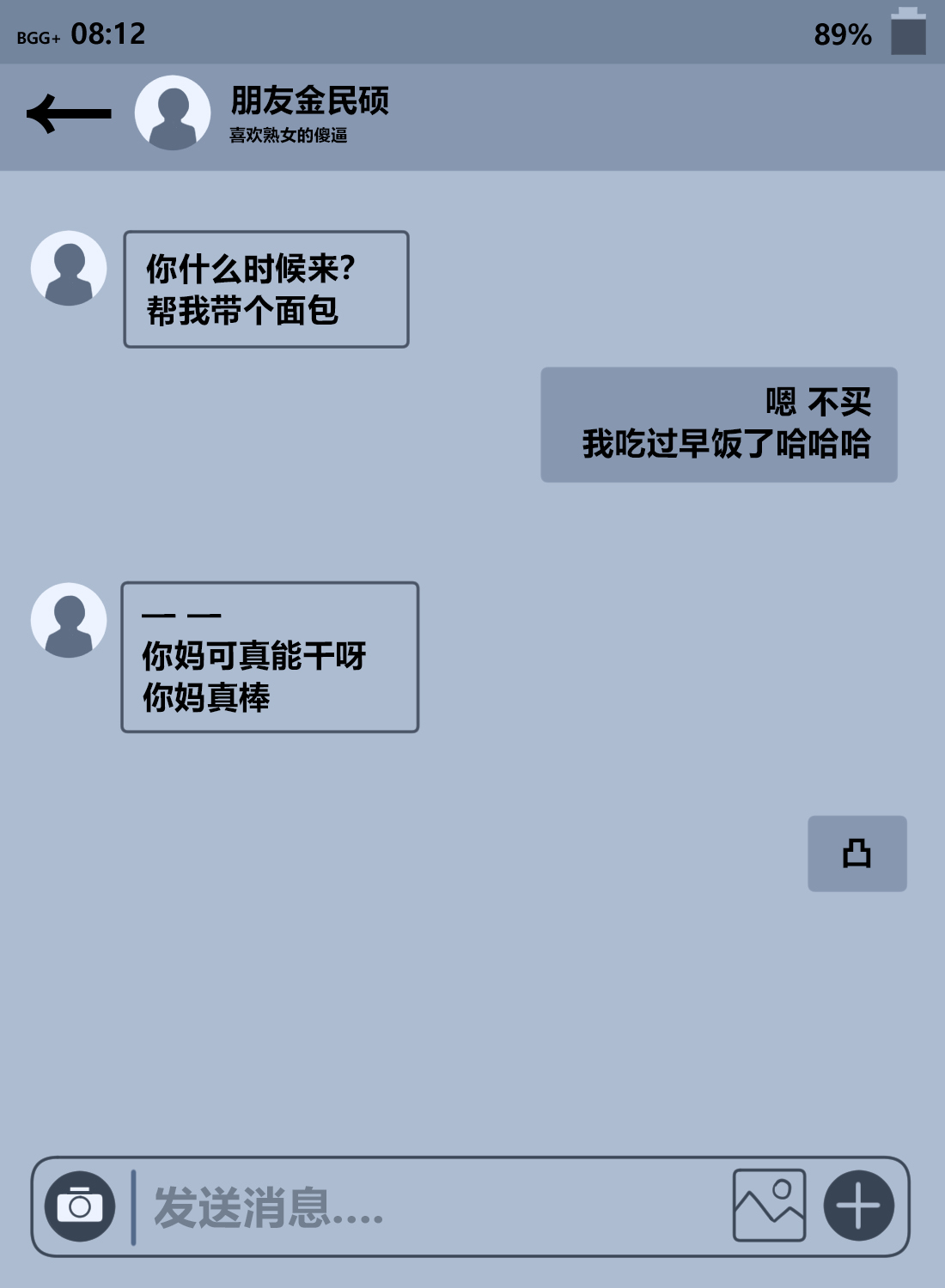Open the camera icon in message bar

[x=80, y=1206]
